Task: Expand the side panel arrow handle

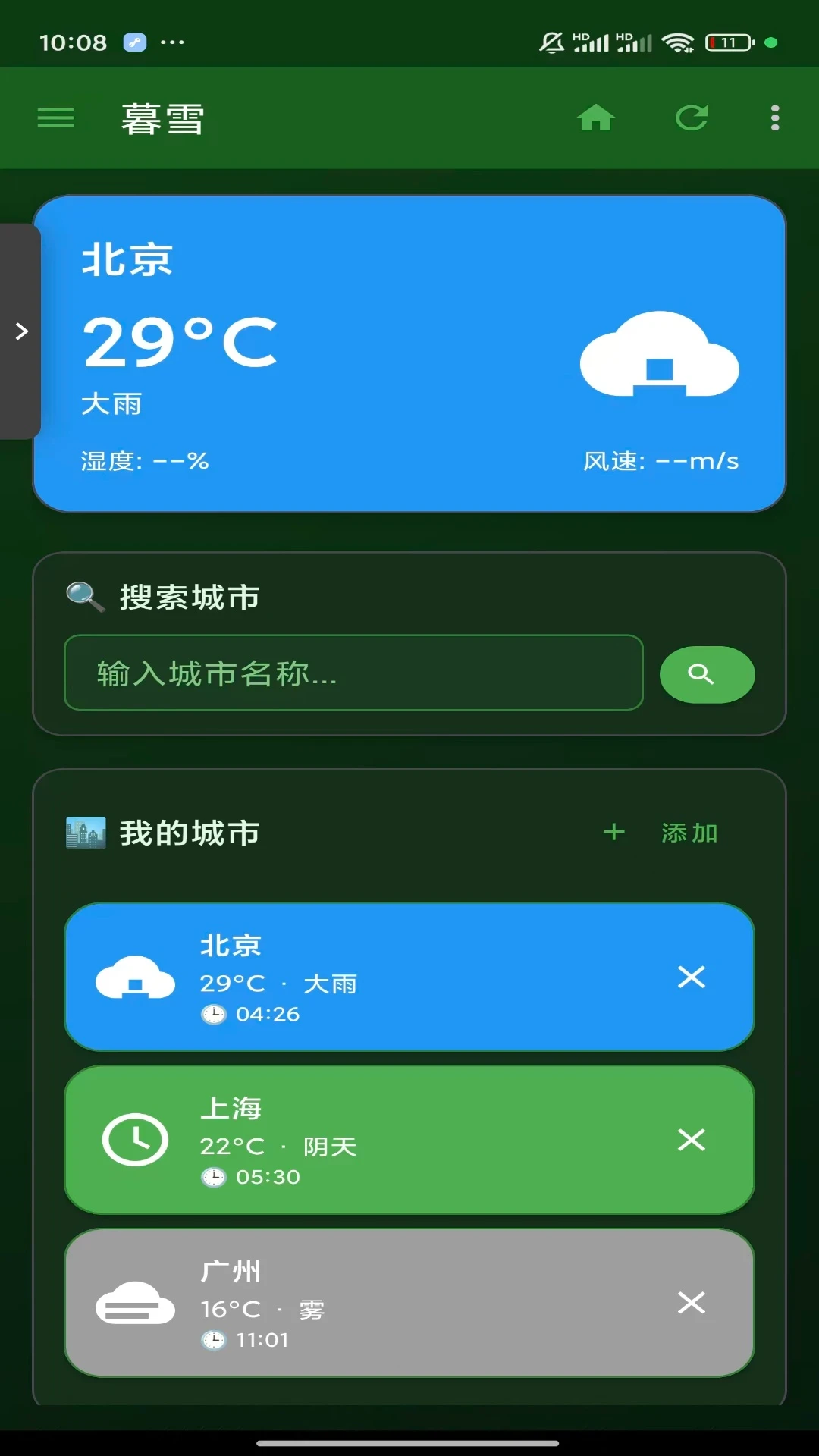Action: [20, 331]
